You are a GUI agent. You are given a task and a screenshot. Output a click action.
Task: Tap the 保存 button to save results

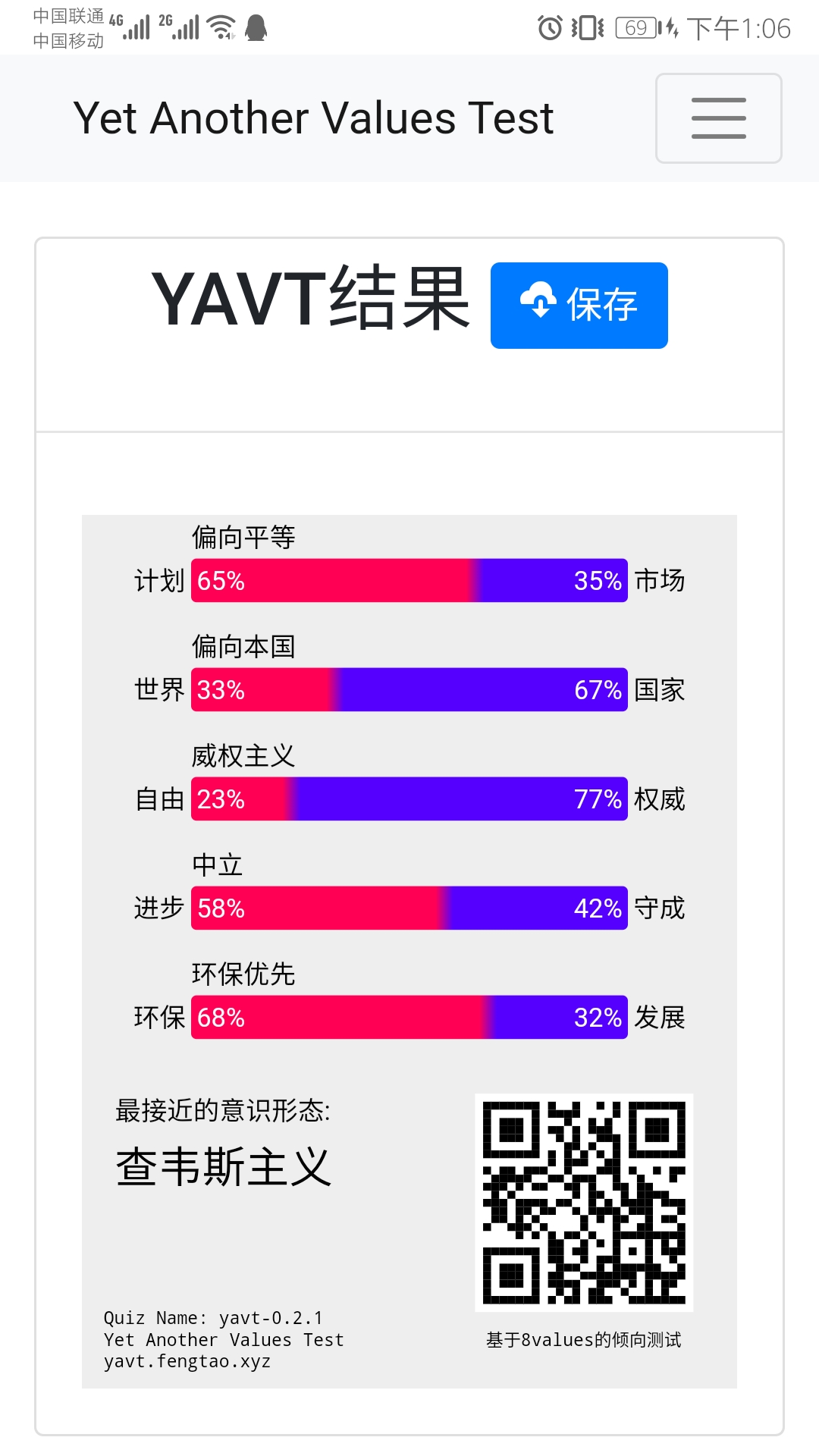[x=579, y=306]
